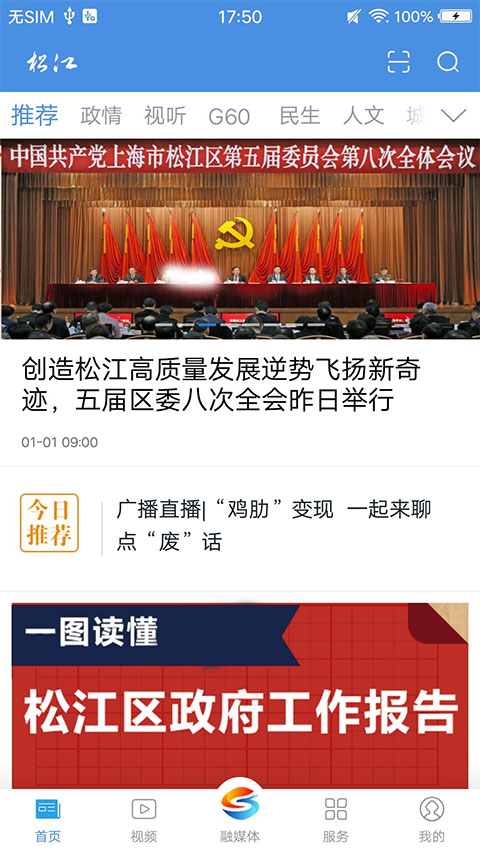Switch to the 视听 tab
The width and height of the screenshot is (480, 853).
165,116
